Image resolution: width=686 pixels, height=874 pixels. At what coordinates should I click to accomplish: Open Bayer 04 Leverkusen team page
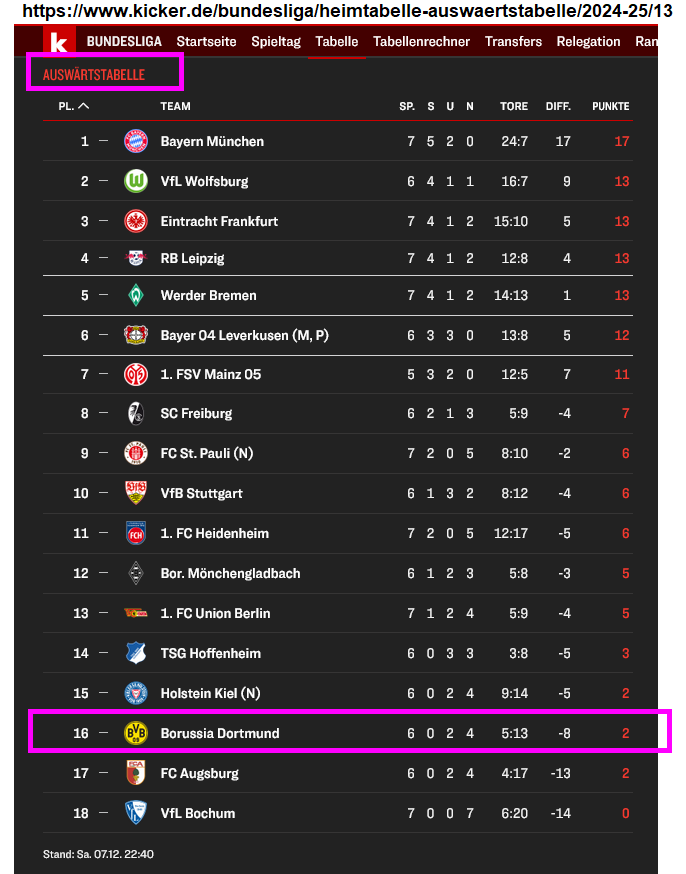[x=244, y=336]
